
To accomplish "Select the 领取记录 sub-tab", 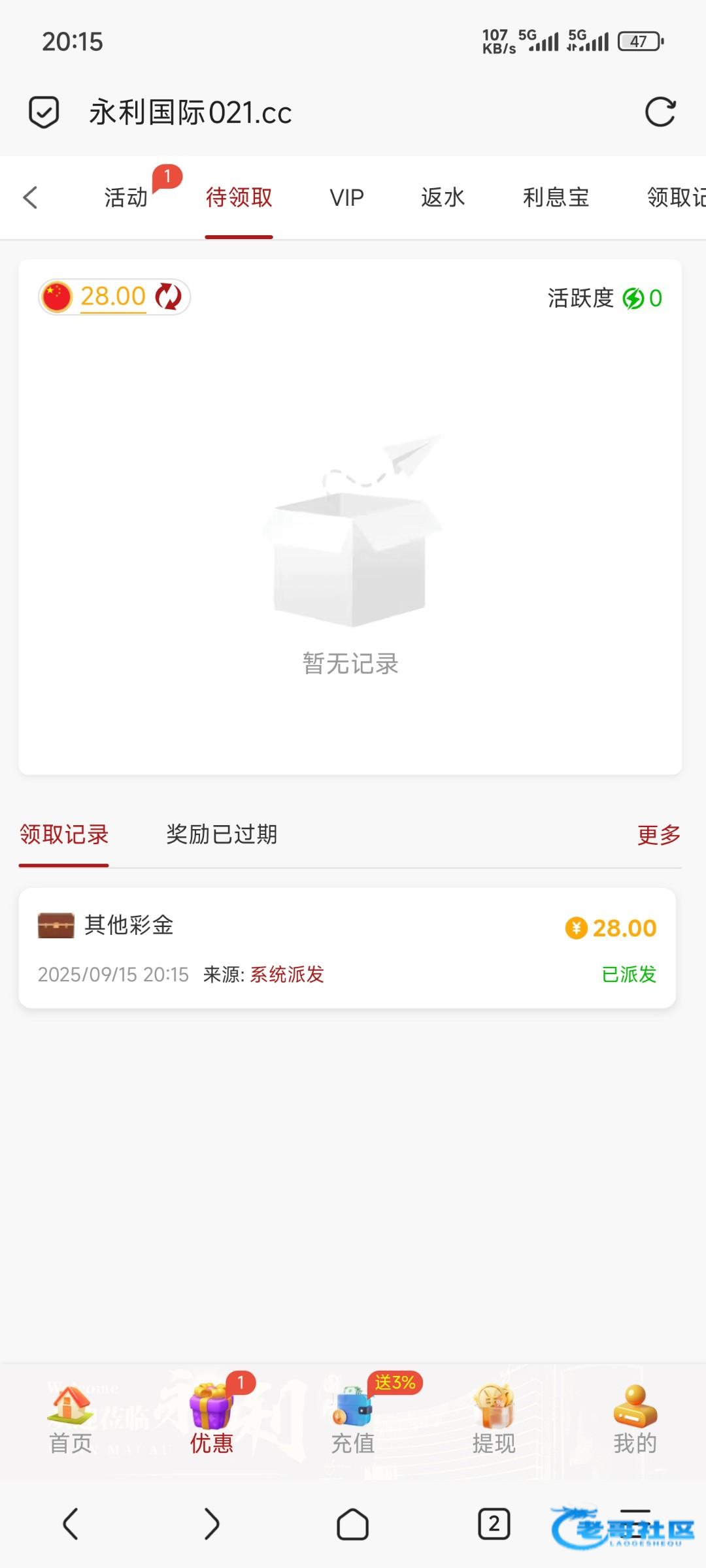I will tap(64, 834).
